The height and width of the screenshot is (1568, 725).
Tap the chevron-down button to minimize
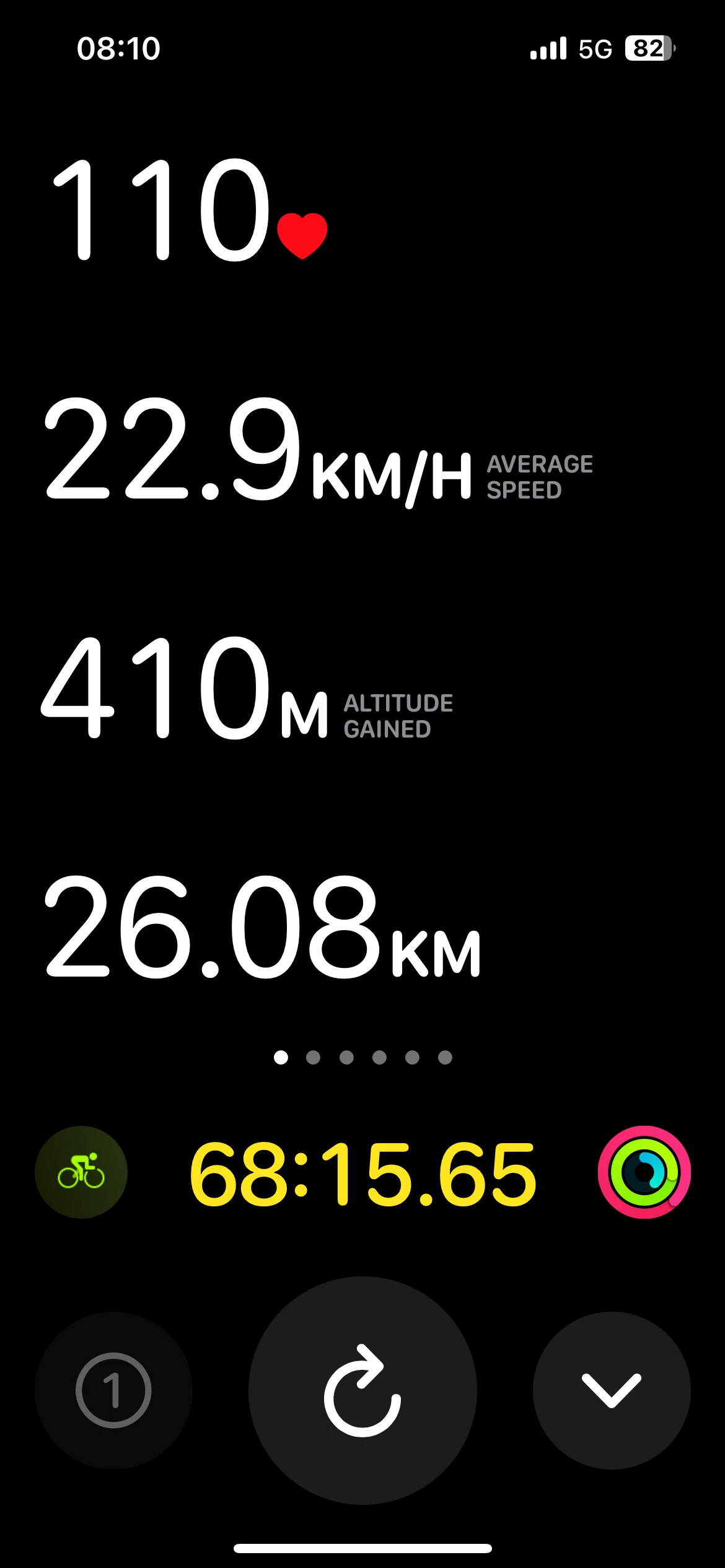(612, 1390)
